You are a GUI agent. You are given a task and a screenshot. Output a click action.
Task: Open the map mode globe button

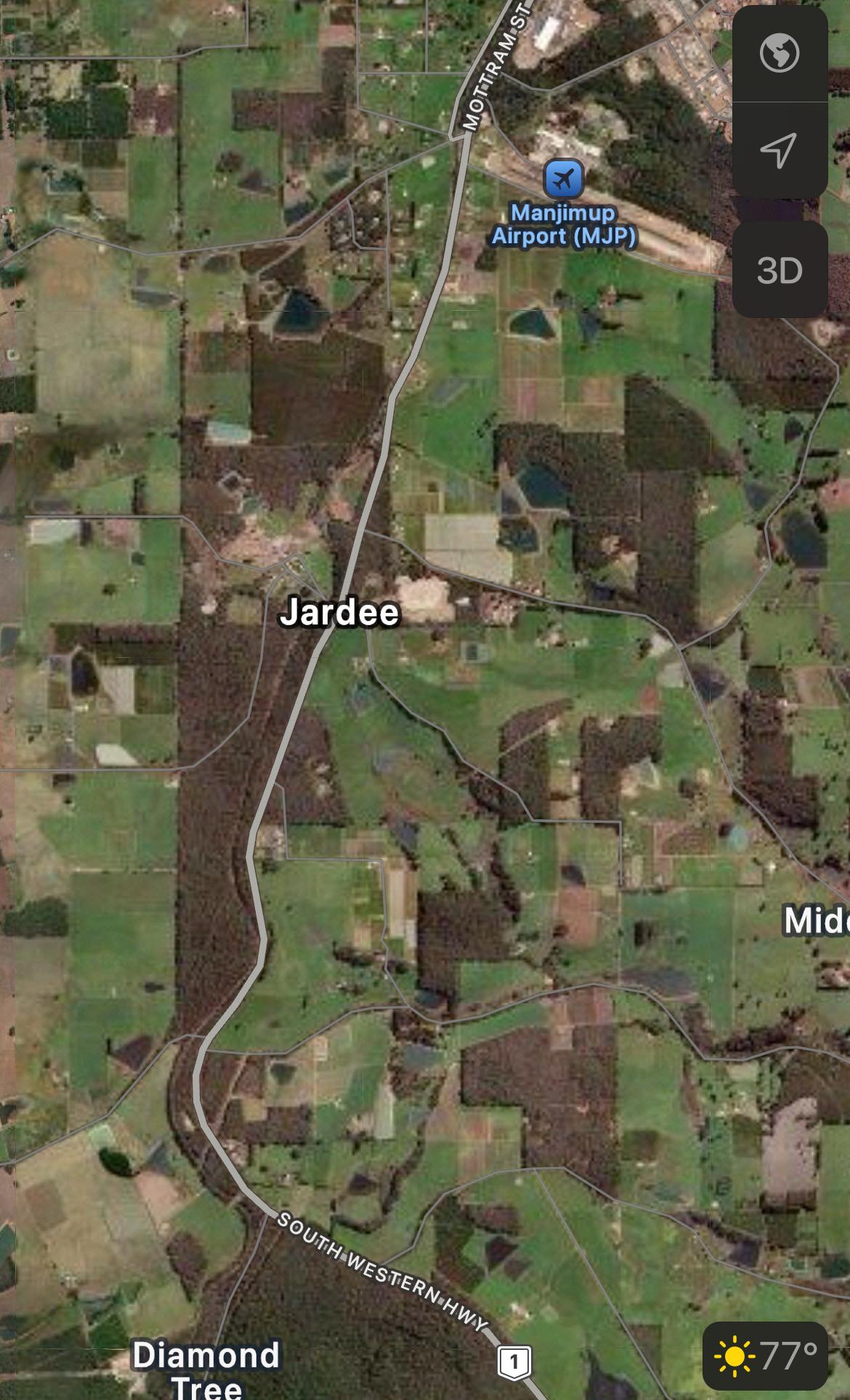(780, 52)
